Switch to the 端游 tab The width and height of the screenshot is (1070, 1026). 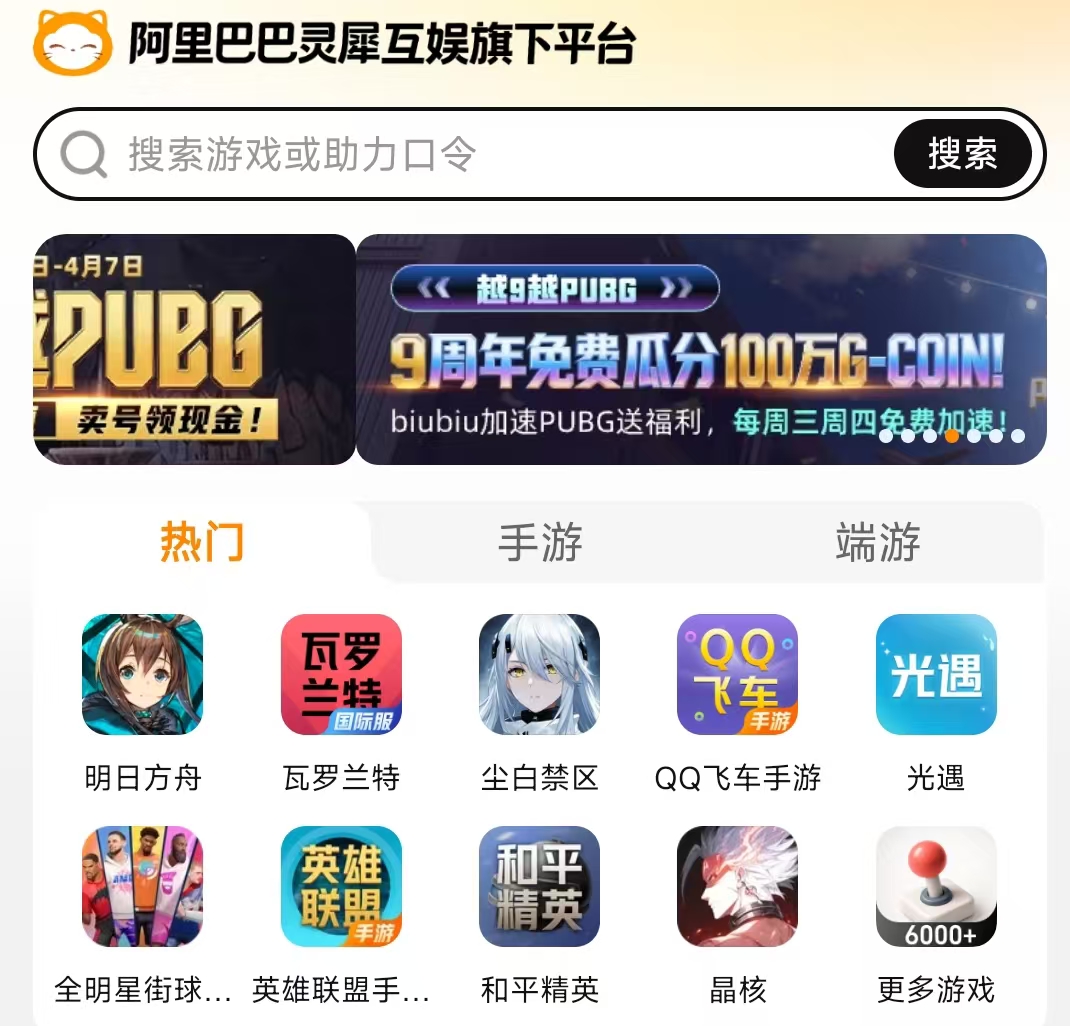click(877, 543)
